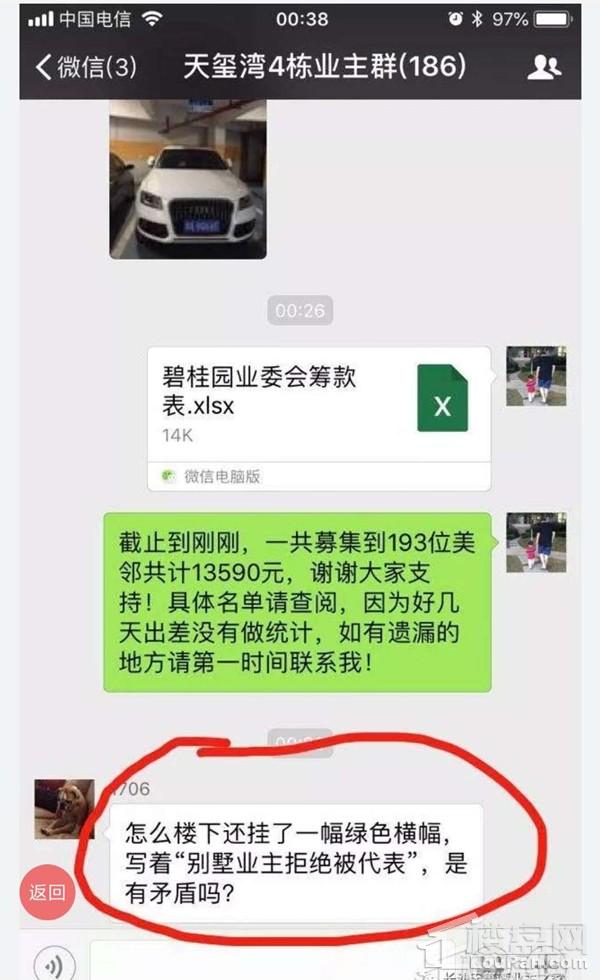
Task: Tap the dog avatar of user 706
Action: click(64, 808)
